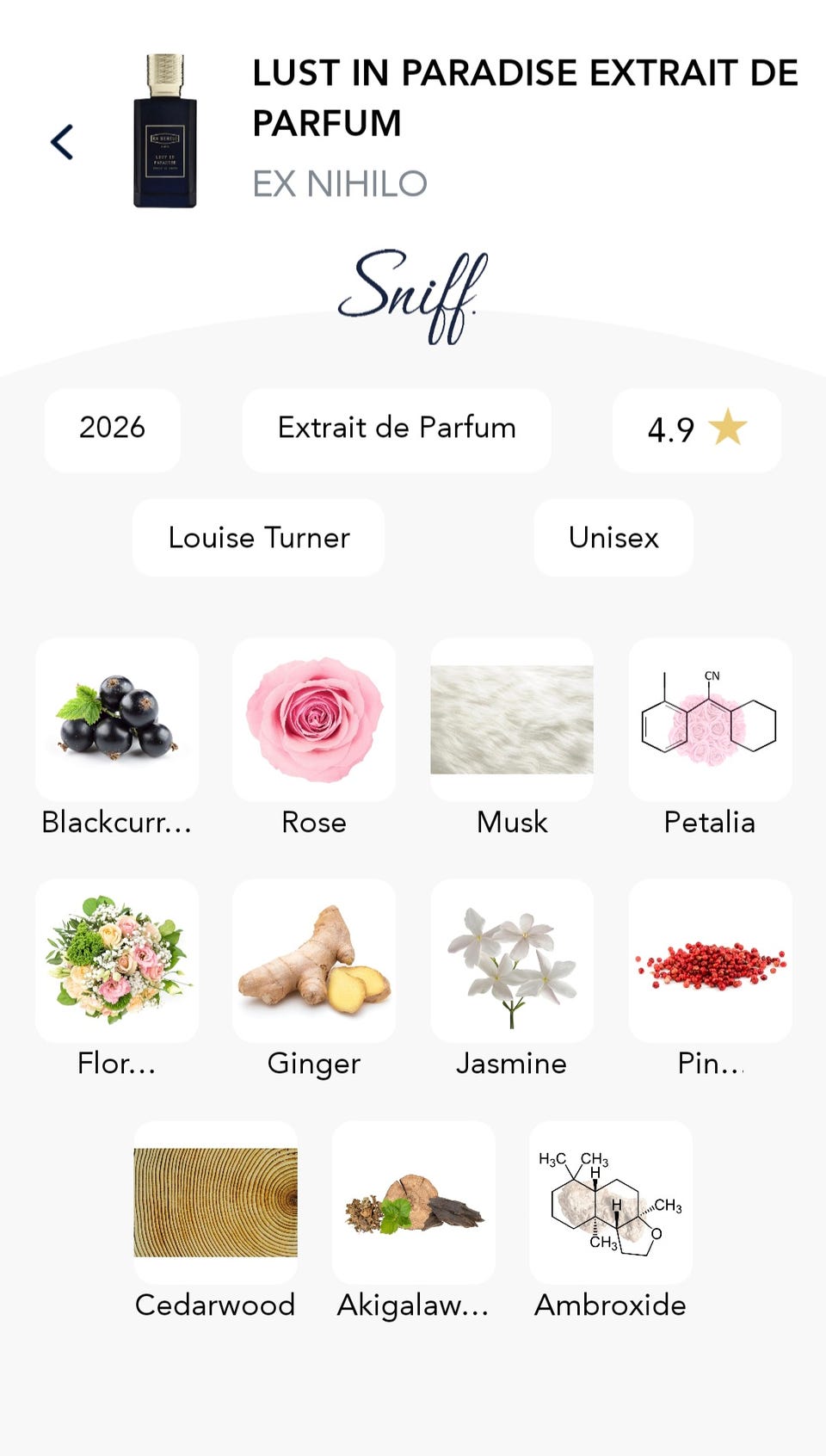Tap the 2026 year chip
The height and width of the screenshot is (1456, 826).
click(x=113, y=429)
